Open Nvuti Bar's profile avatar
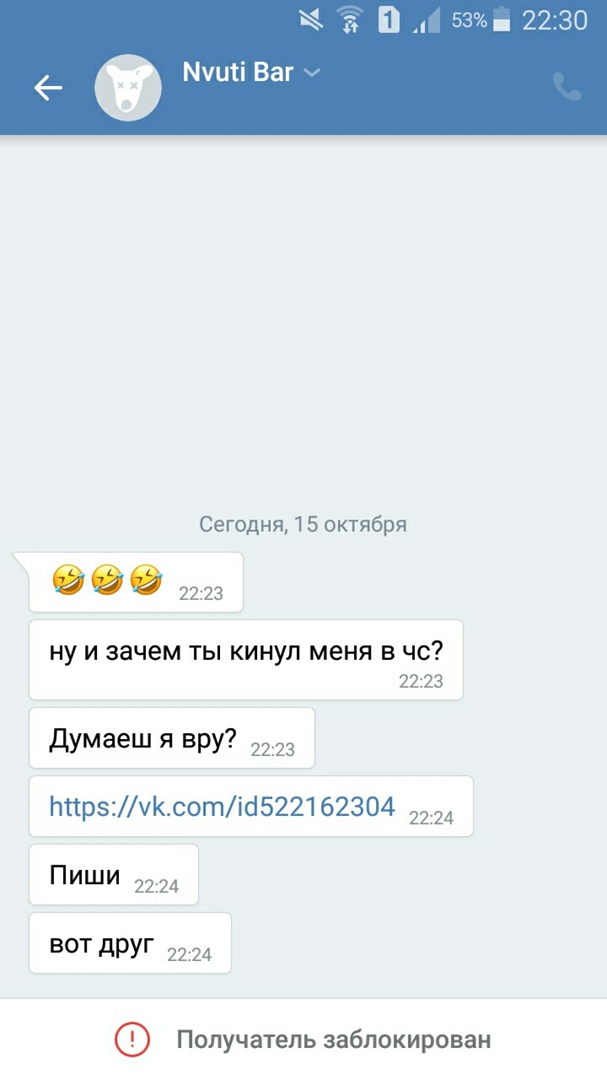This screenshot has width=607, height=1080. [128, 88]
